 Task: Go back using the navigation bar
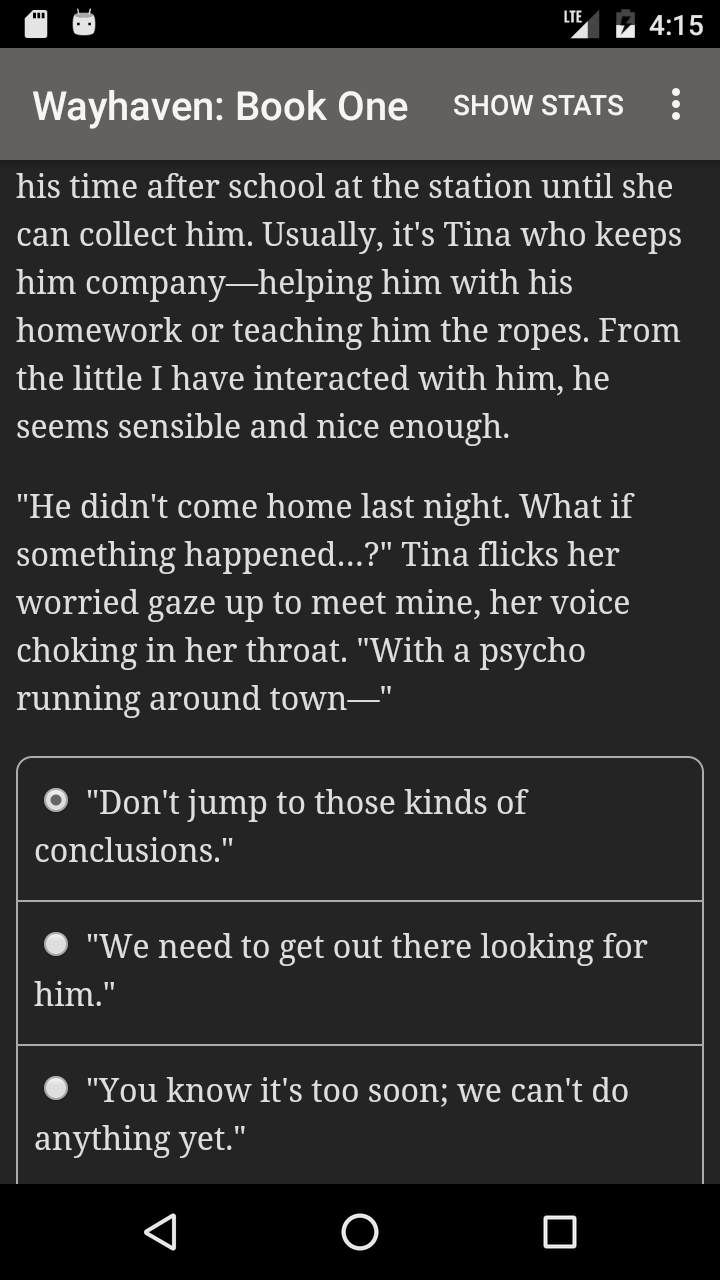point(160,1232)
